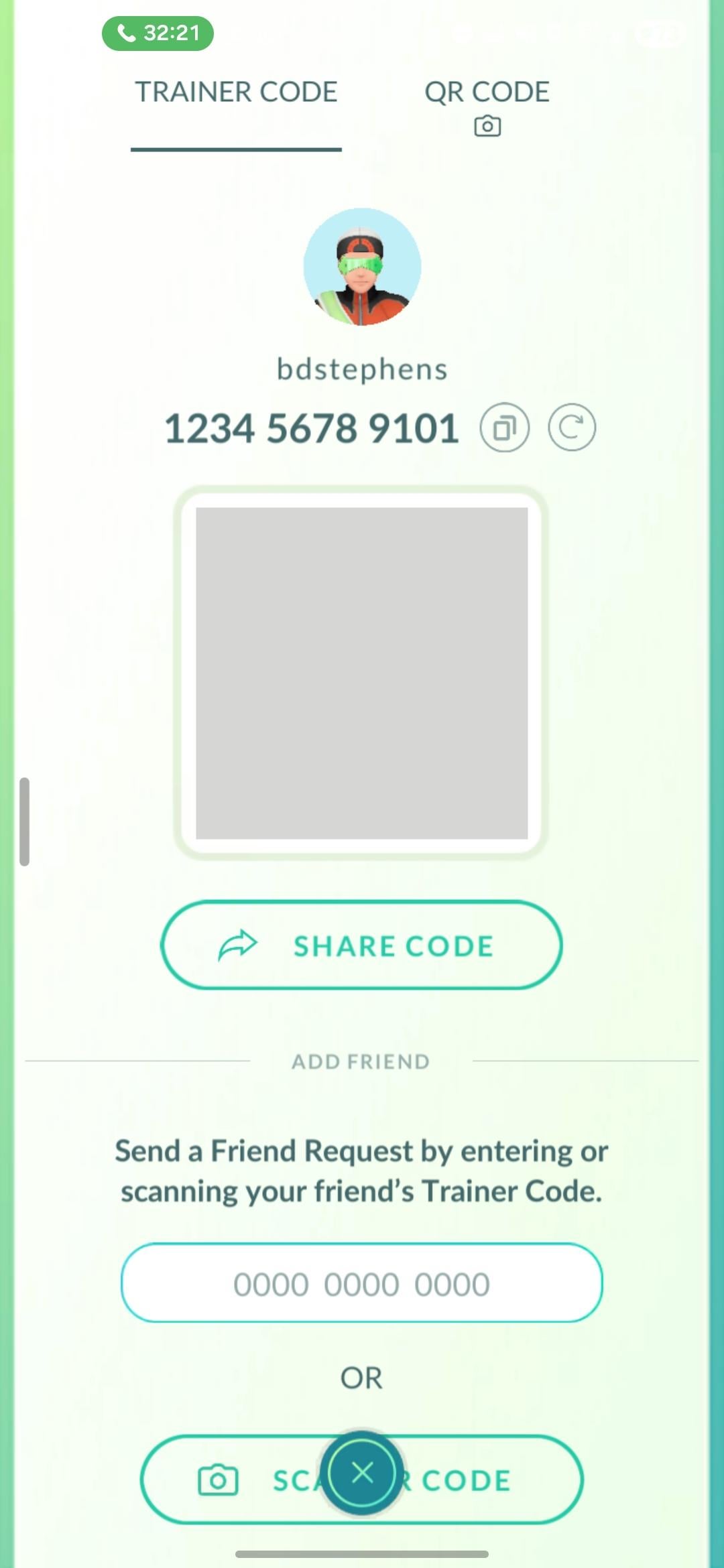This screenshot has height=1568, width=724.
Task: Focus the friend's Trainer Code input field
Action: [x=361, y=1283]
